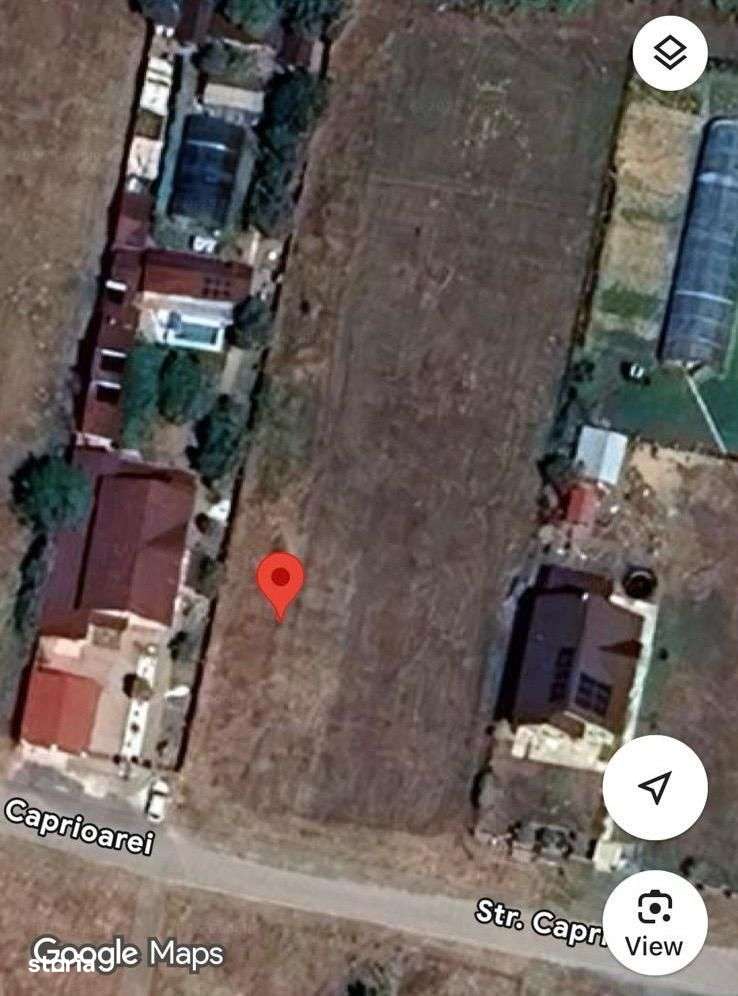Image resolution: width=738 pixels, height=996 pixels.
Task: Open the Street View button labeled View
Action: click(x=654, y=922)
